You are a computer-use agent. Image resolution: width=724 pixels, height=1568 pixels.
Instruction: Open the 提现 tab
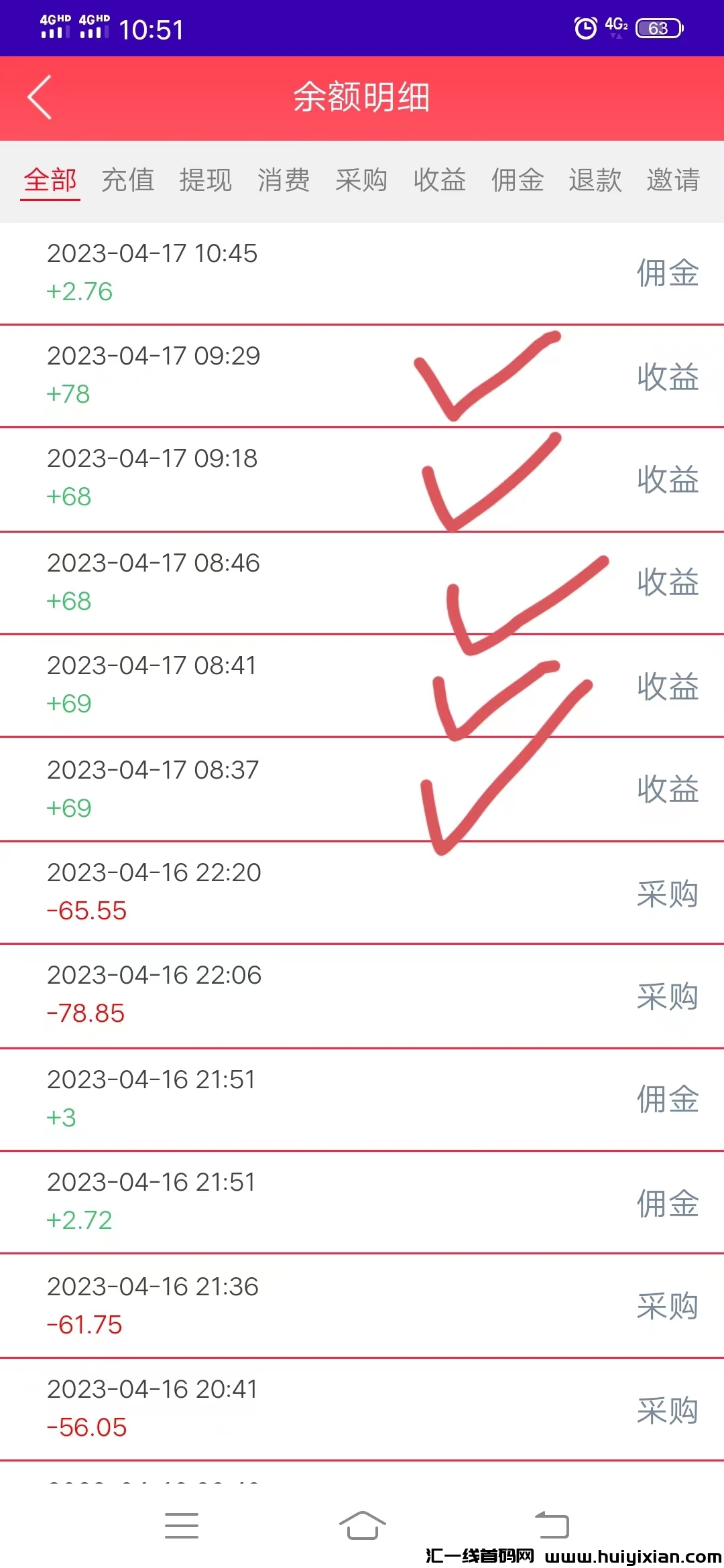pos(206,180)
